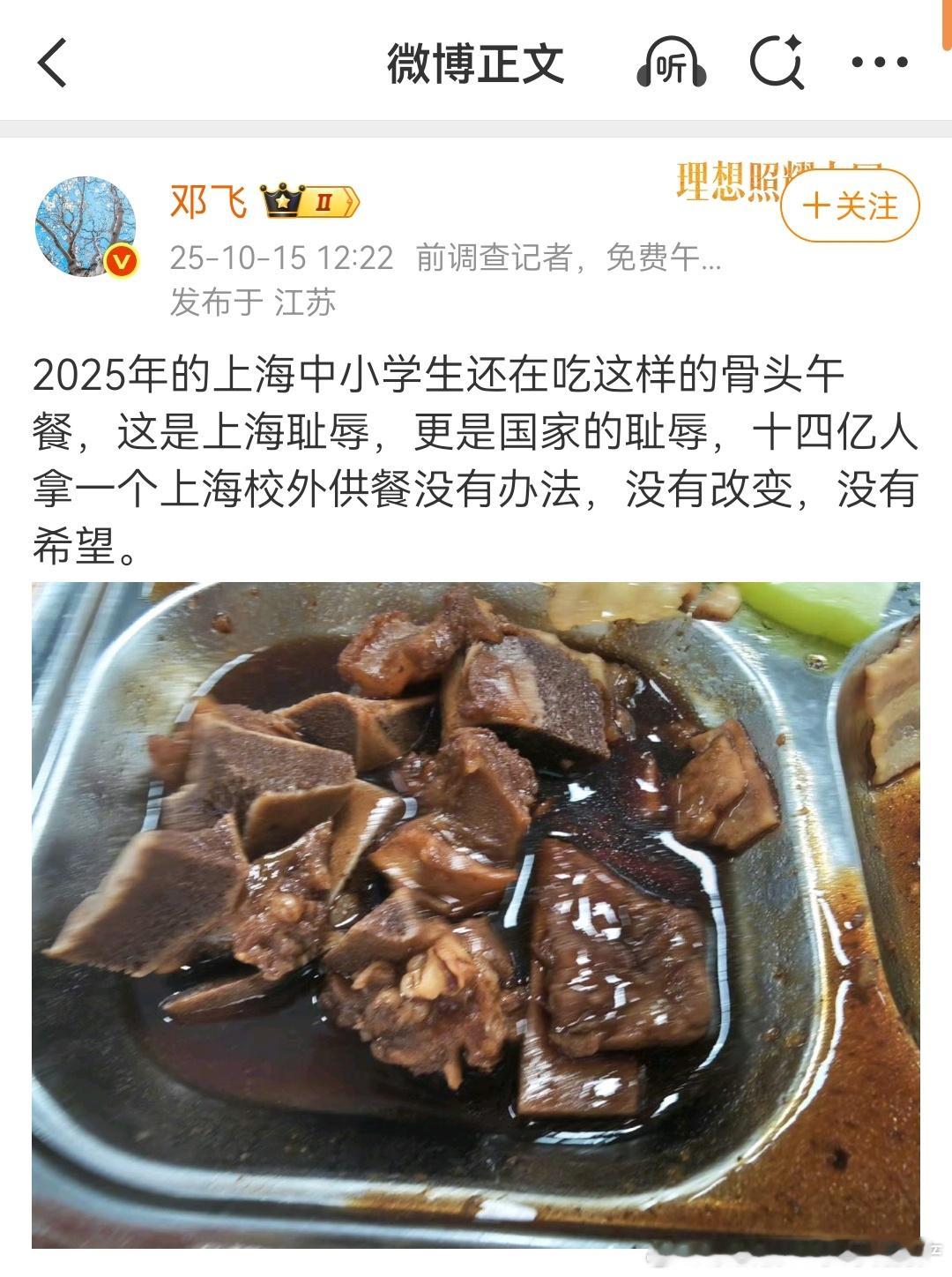Listen to this post with the headphone icon
Image resolution: width=952 pixels, height=1277 pixels.
point(671,63)
